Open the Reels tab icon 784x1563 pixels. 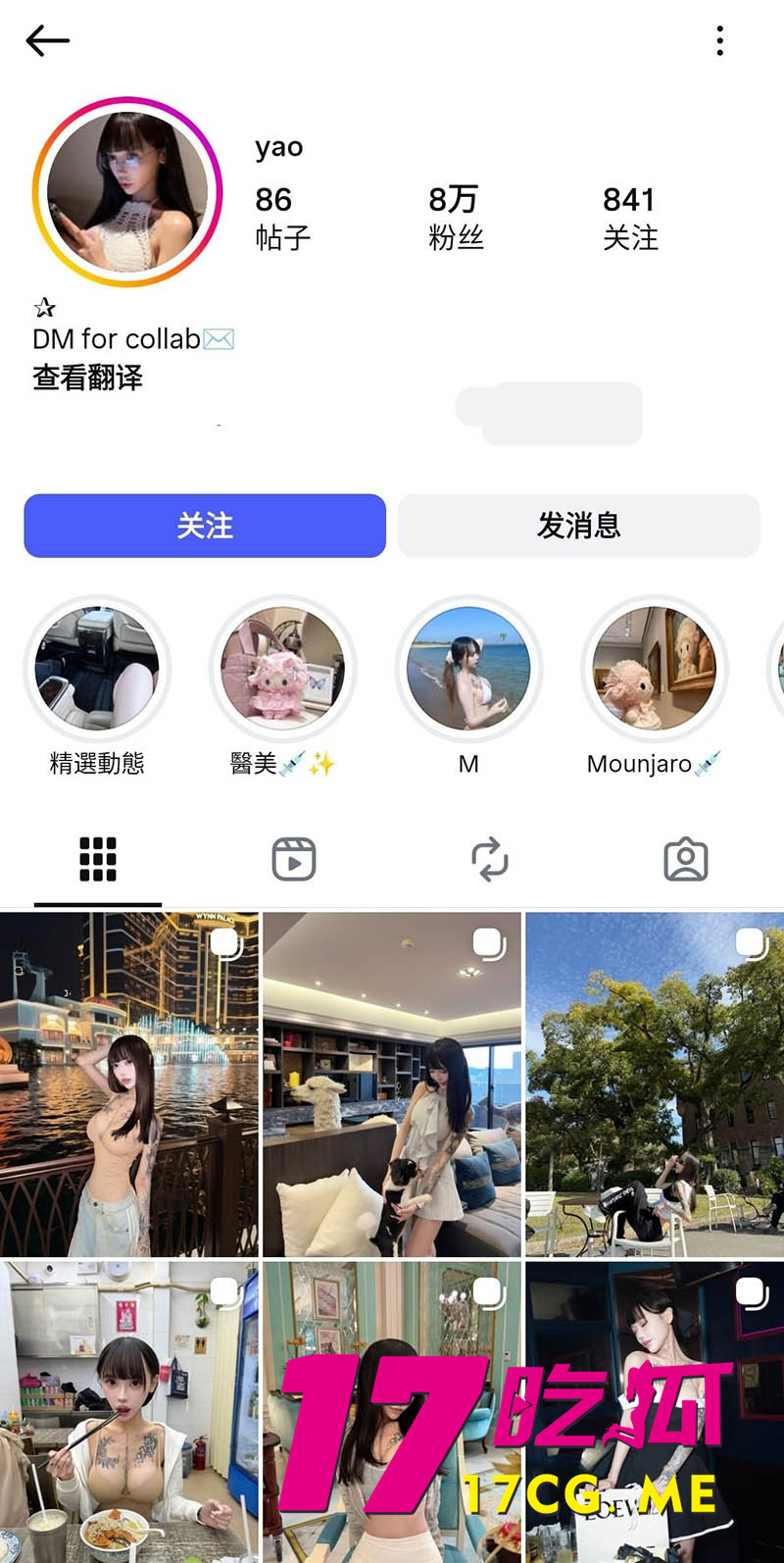[293, 858]
